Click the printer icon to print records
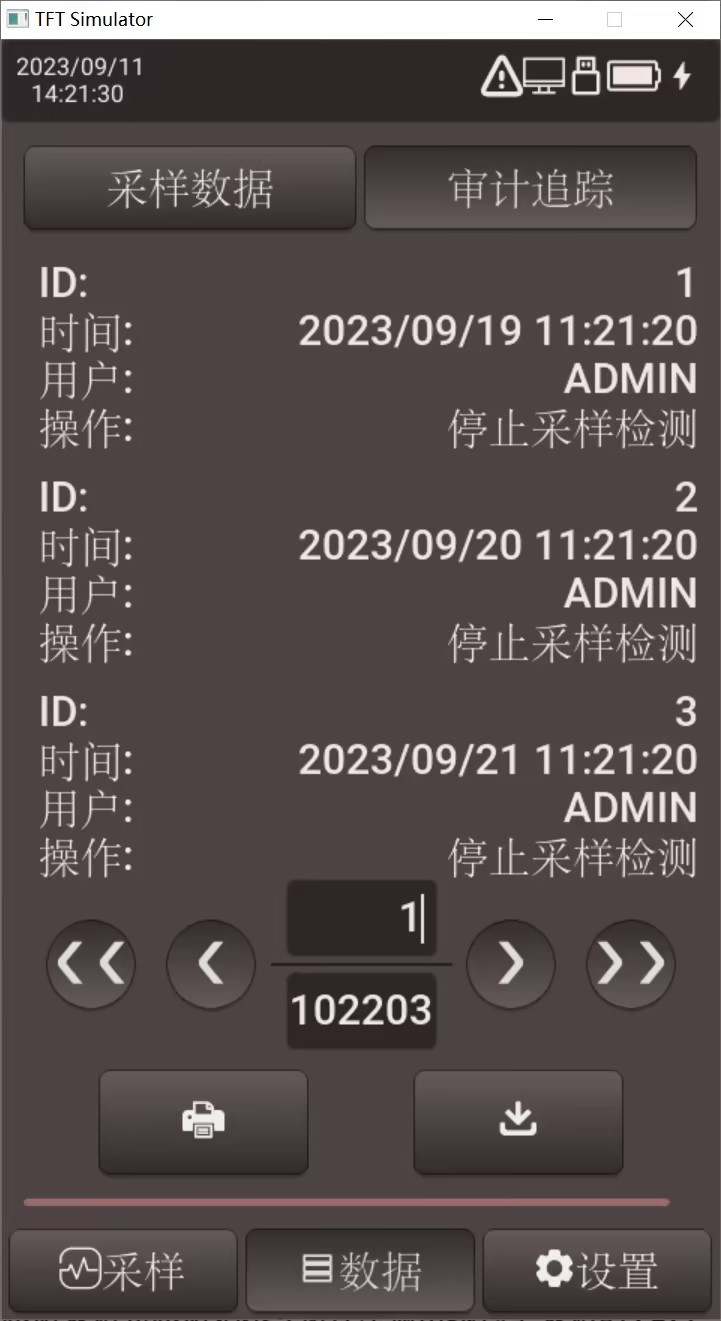Screen dimensions: 721x1321 [203, 1122]
